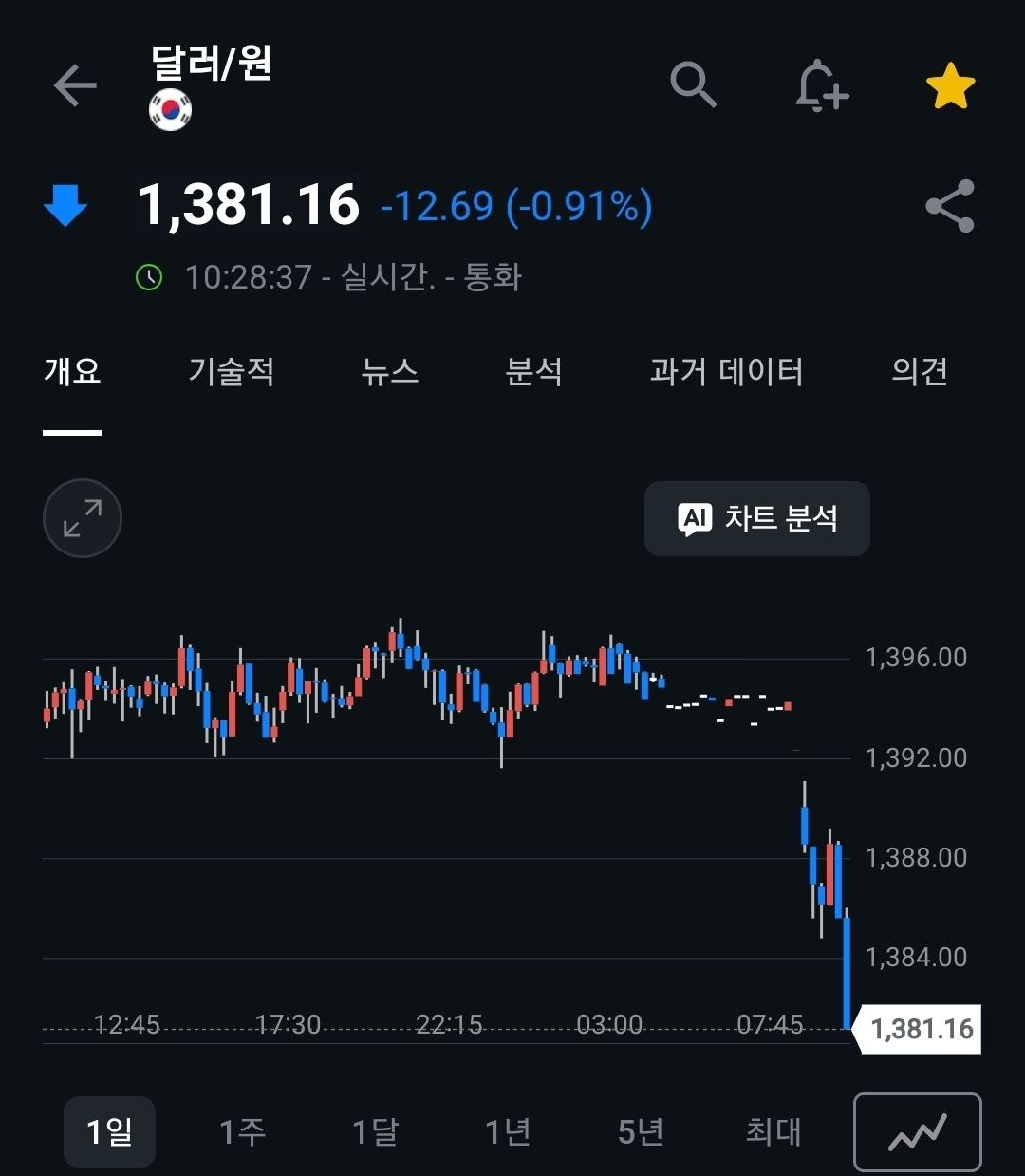Go back with the arrow icon
The image size is (1025, 1176).
tap(75, 86)
